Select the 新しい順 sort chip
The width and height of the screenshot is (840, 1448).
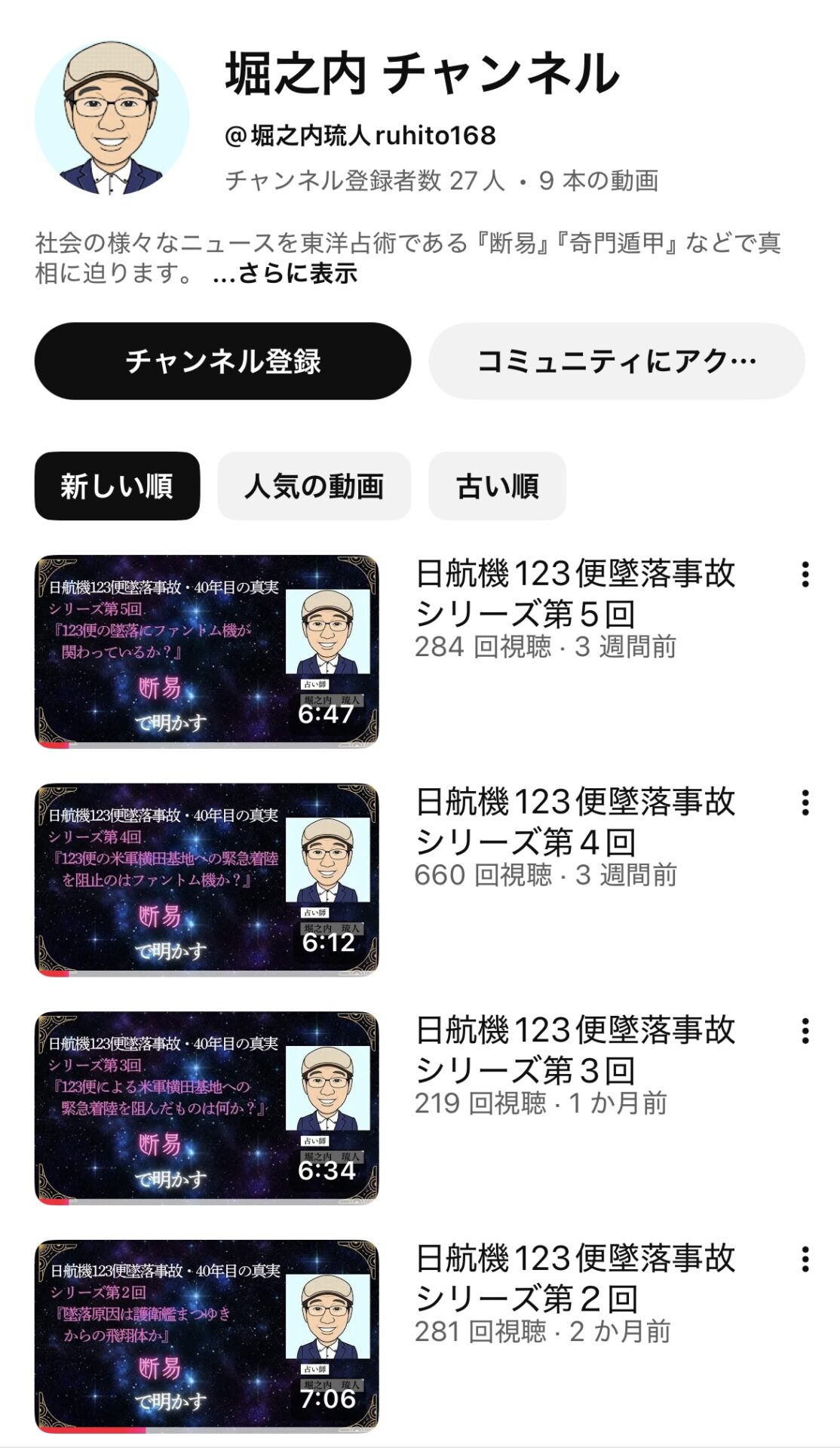[117, 486]
